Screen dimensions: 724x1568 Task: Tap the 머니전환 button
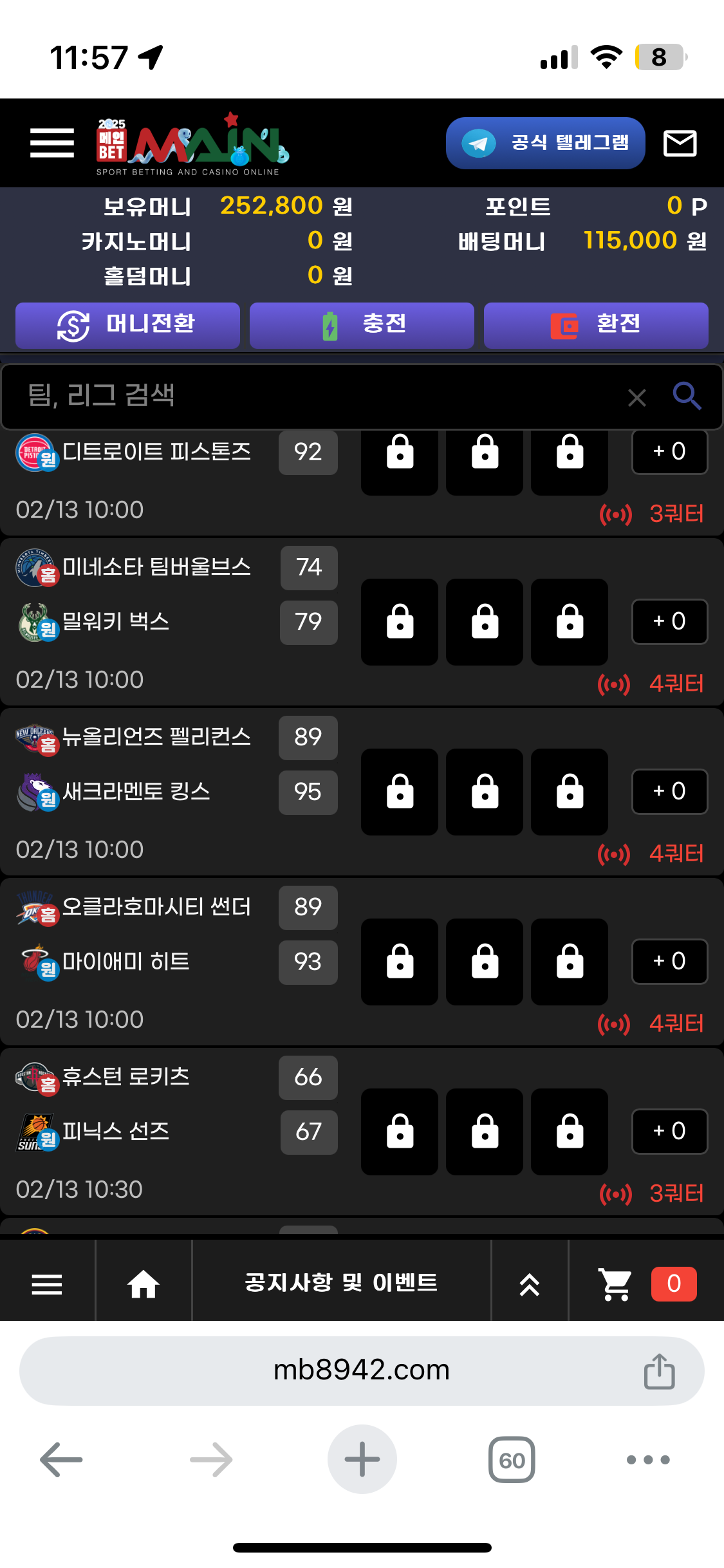pos(127,325)
